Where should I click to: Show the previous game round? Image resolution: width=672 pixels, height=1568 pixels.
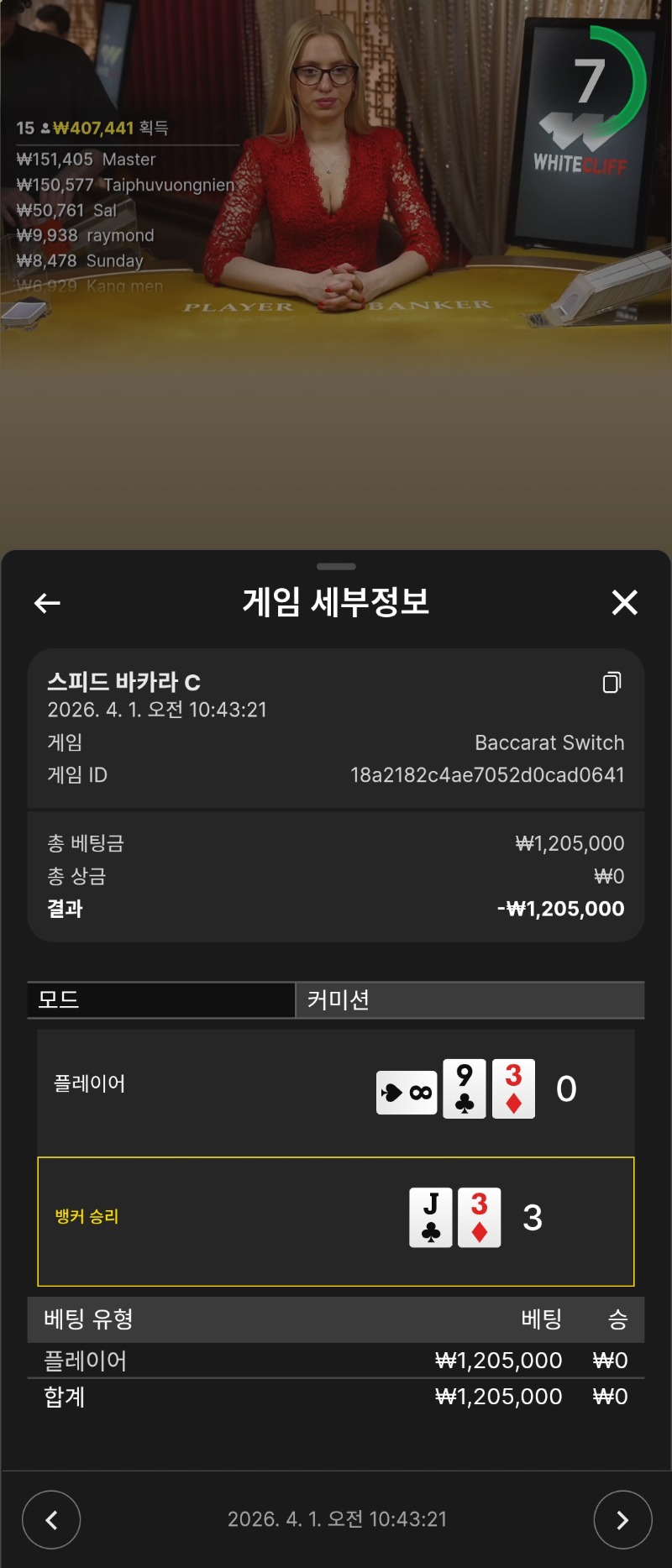pos(51,1519)
